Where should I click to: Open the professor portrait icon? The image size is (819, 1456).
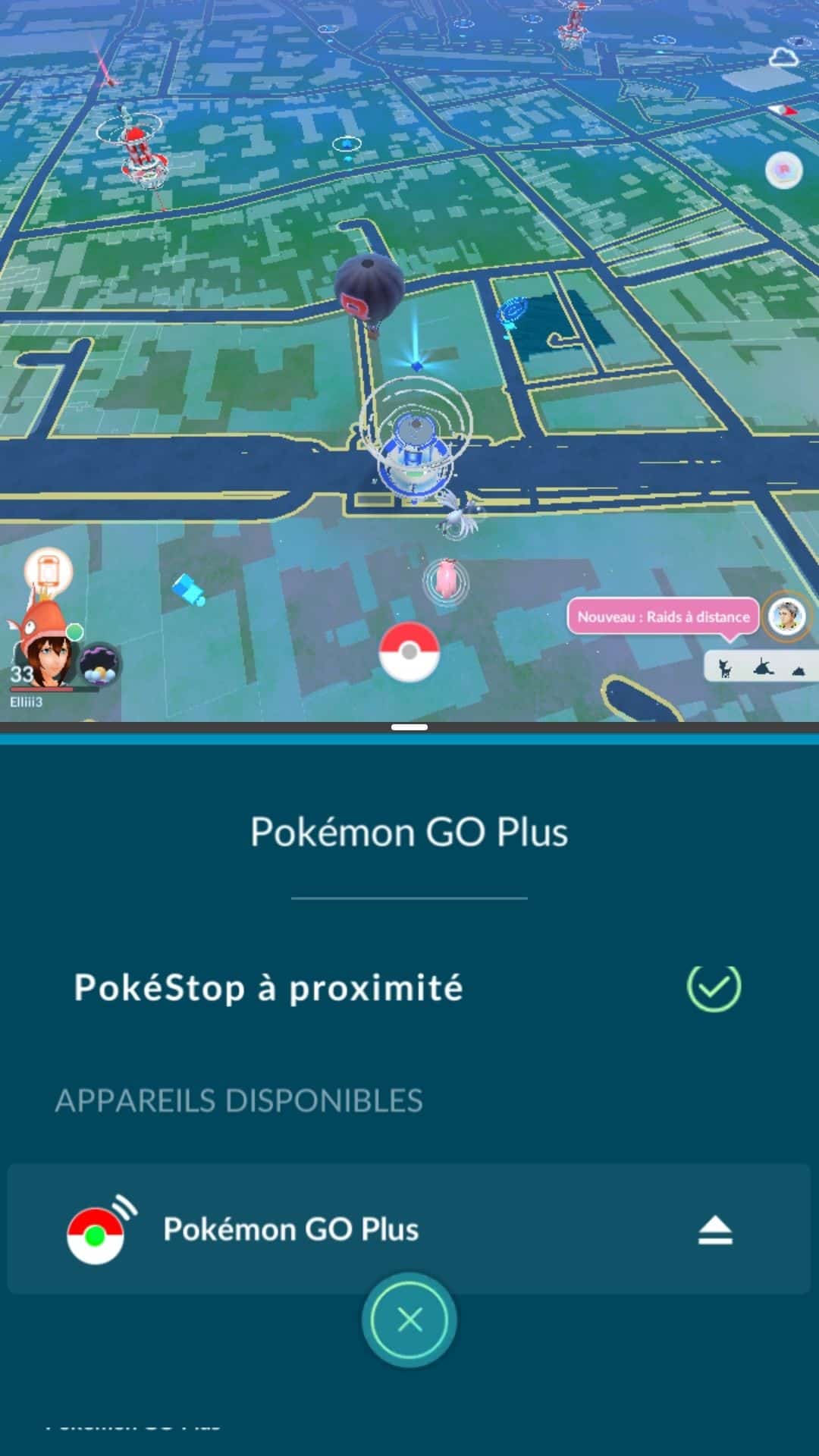787,616
